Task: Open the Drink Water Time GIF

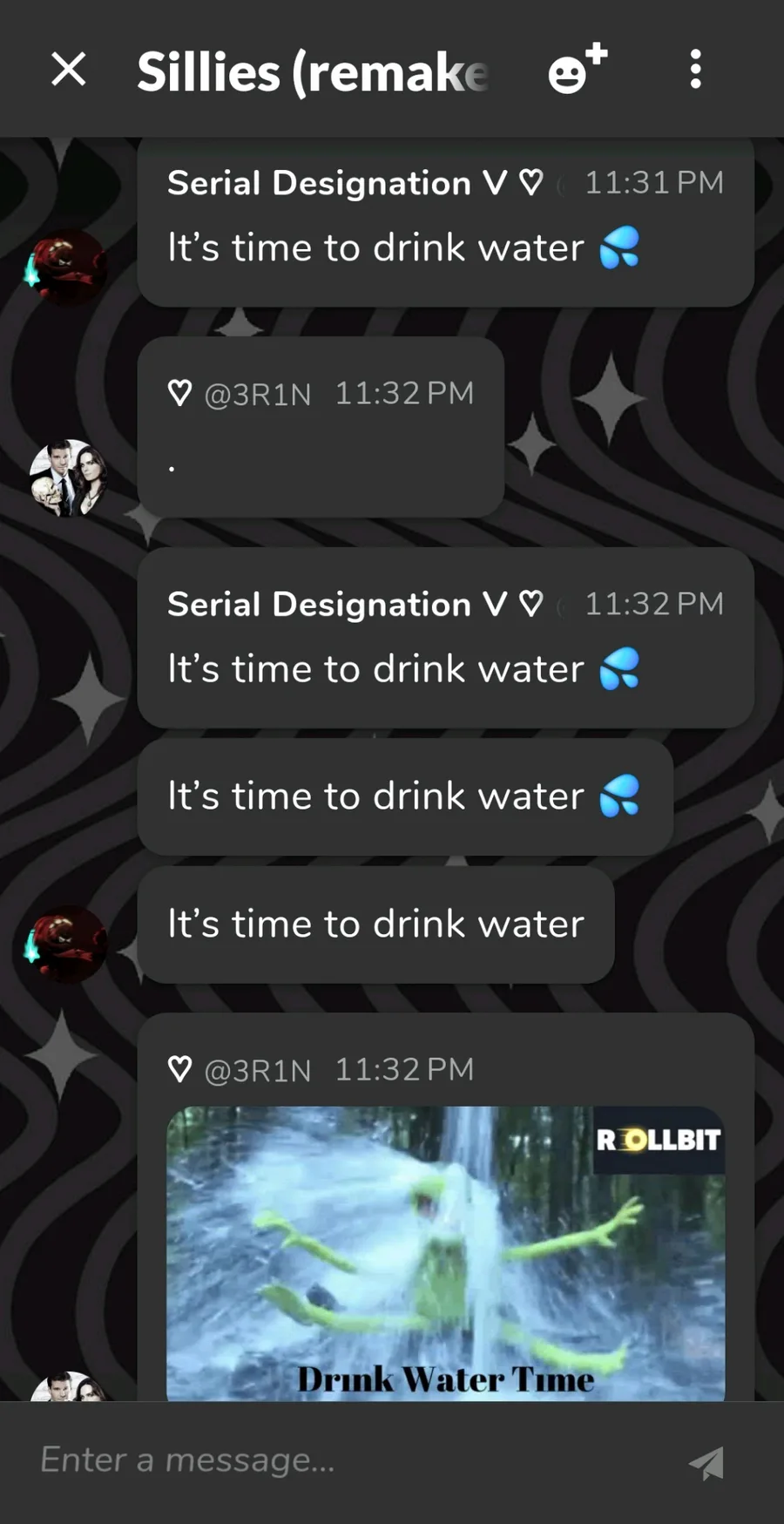Action: (x=446, y=1254)
